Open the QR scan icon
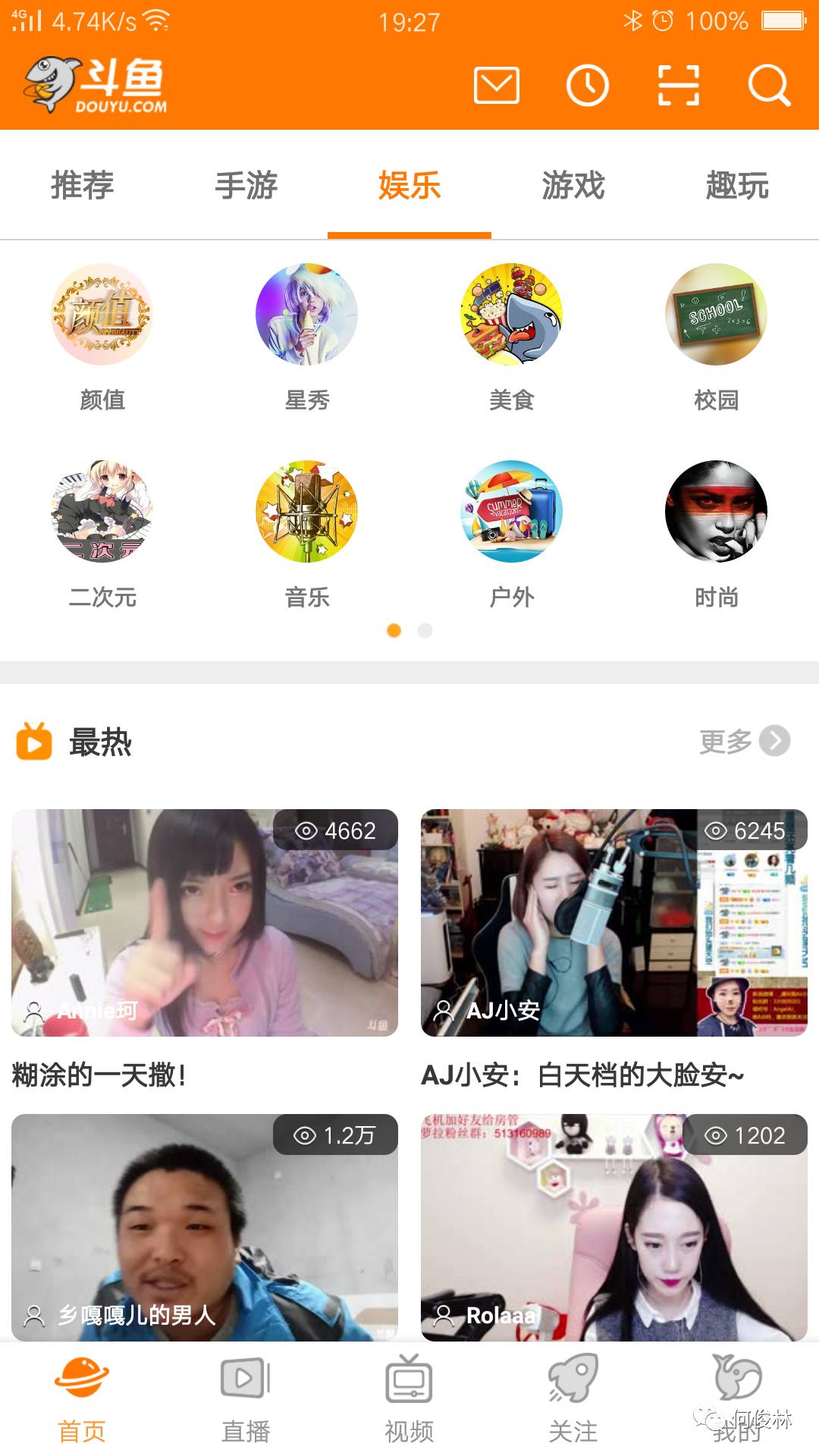This screenshot has width=819, height=1456. (x=678, y=85)
